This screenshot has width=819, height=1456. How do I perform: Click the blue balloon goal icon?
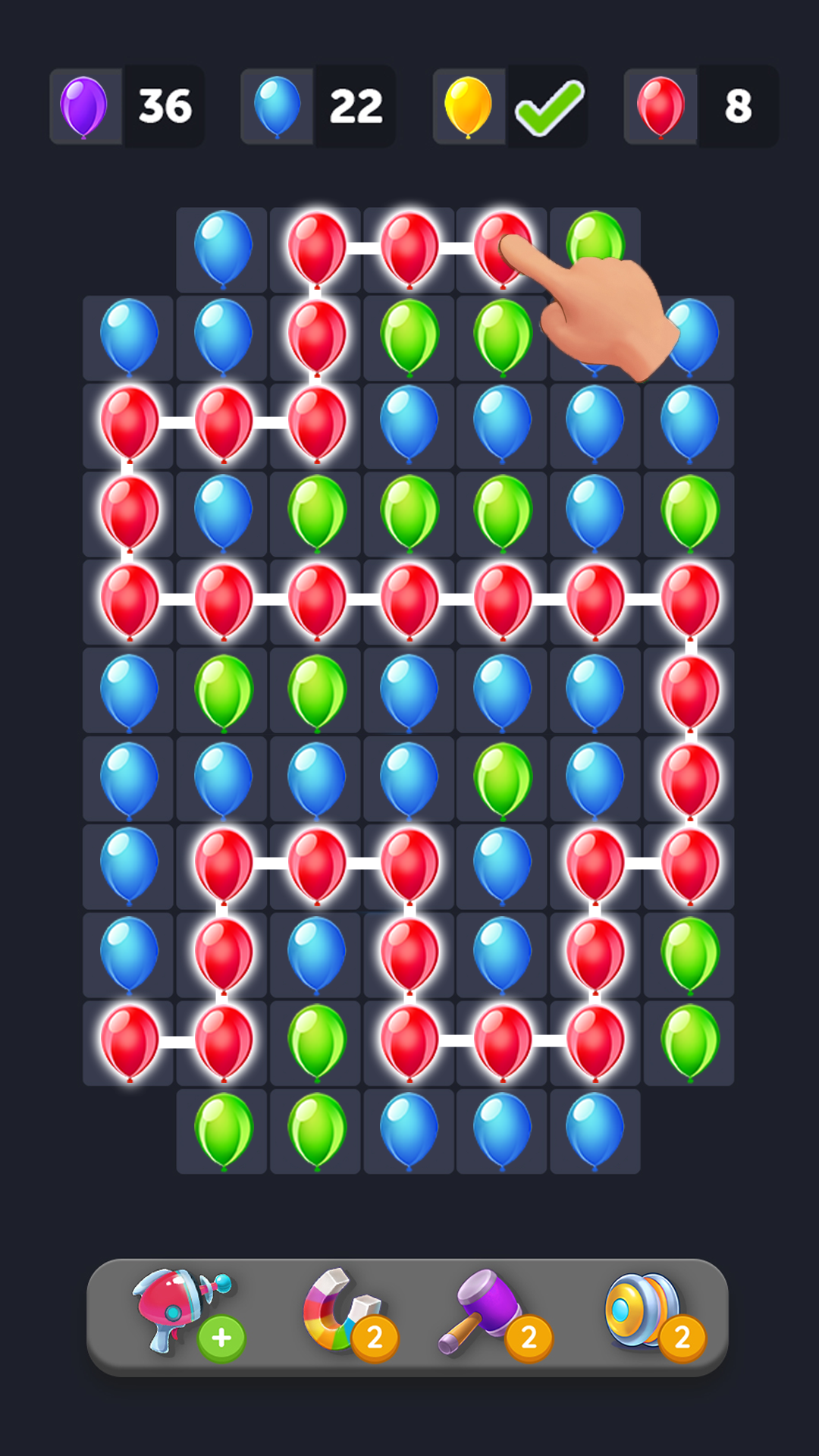click(275, 106)
